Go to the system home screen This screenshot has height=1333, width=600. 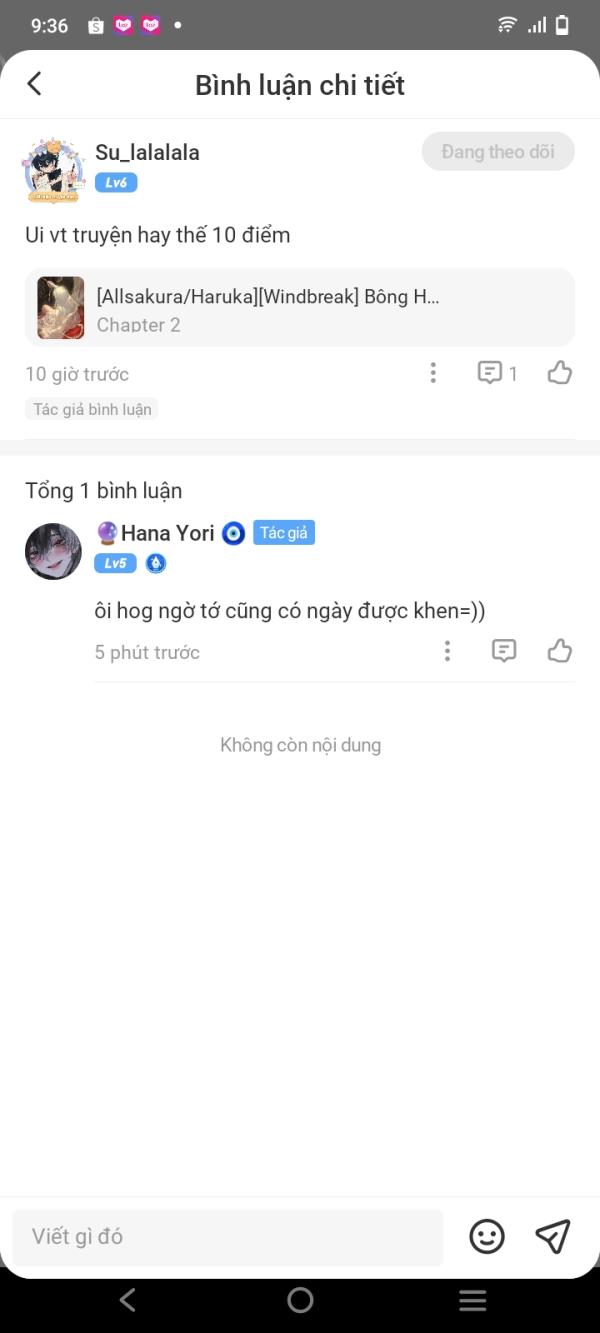click(300, 1300)
